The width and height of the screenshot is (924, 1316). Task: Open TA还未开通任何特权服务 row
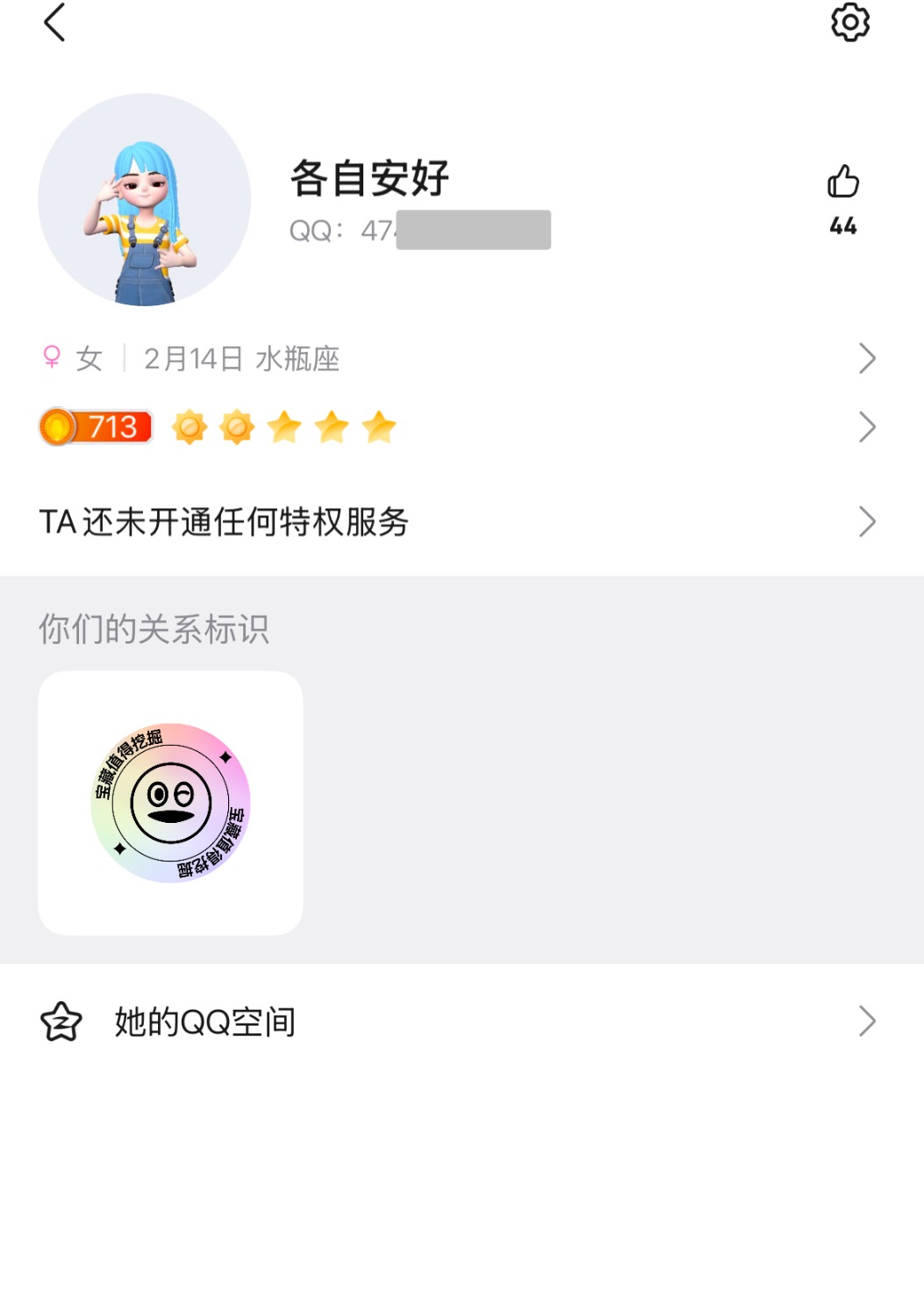456,522
